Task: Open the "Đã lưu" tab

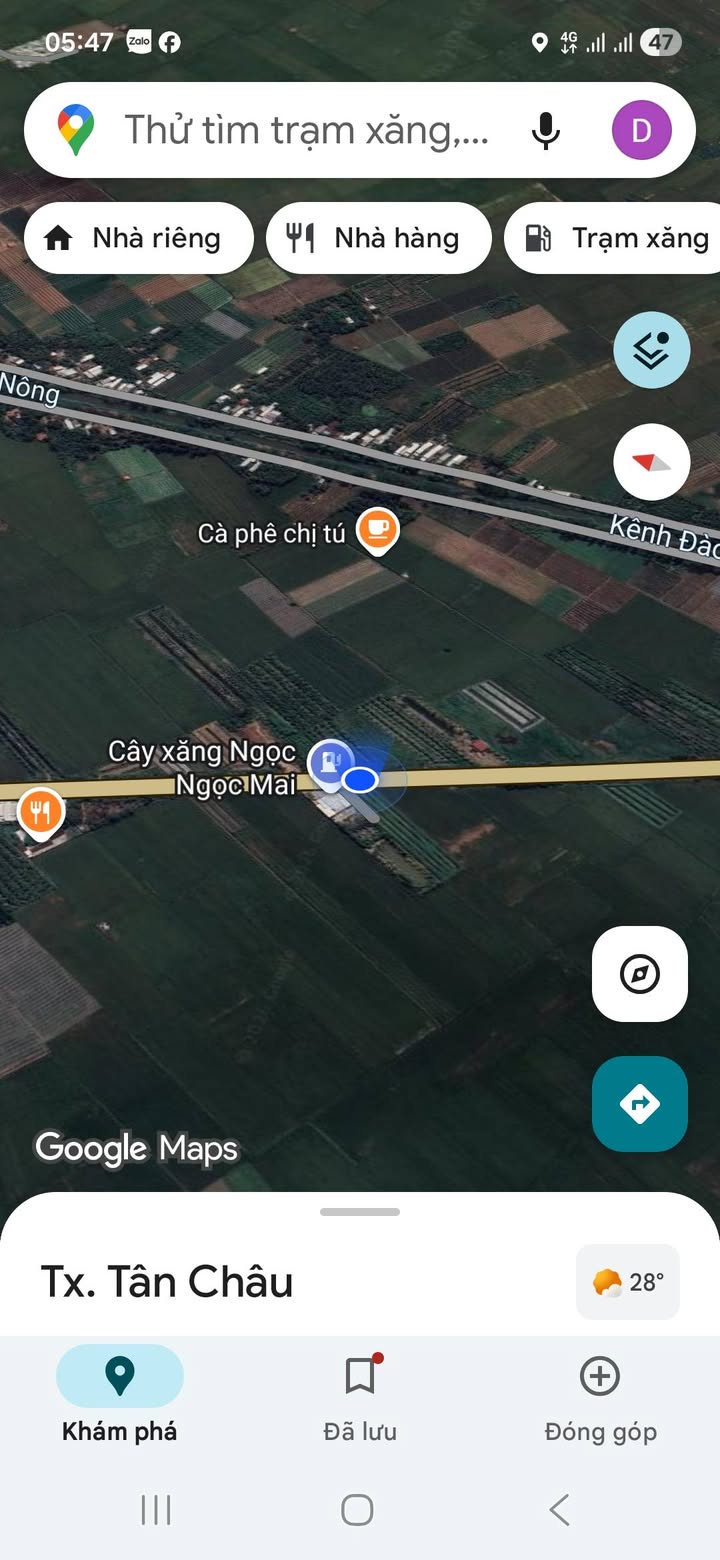Action: click(x=360, y=1395)
